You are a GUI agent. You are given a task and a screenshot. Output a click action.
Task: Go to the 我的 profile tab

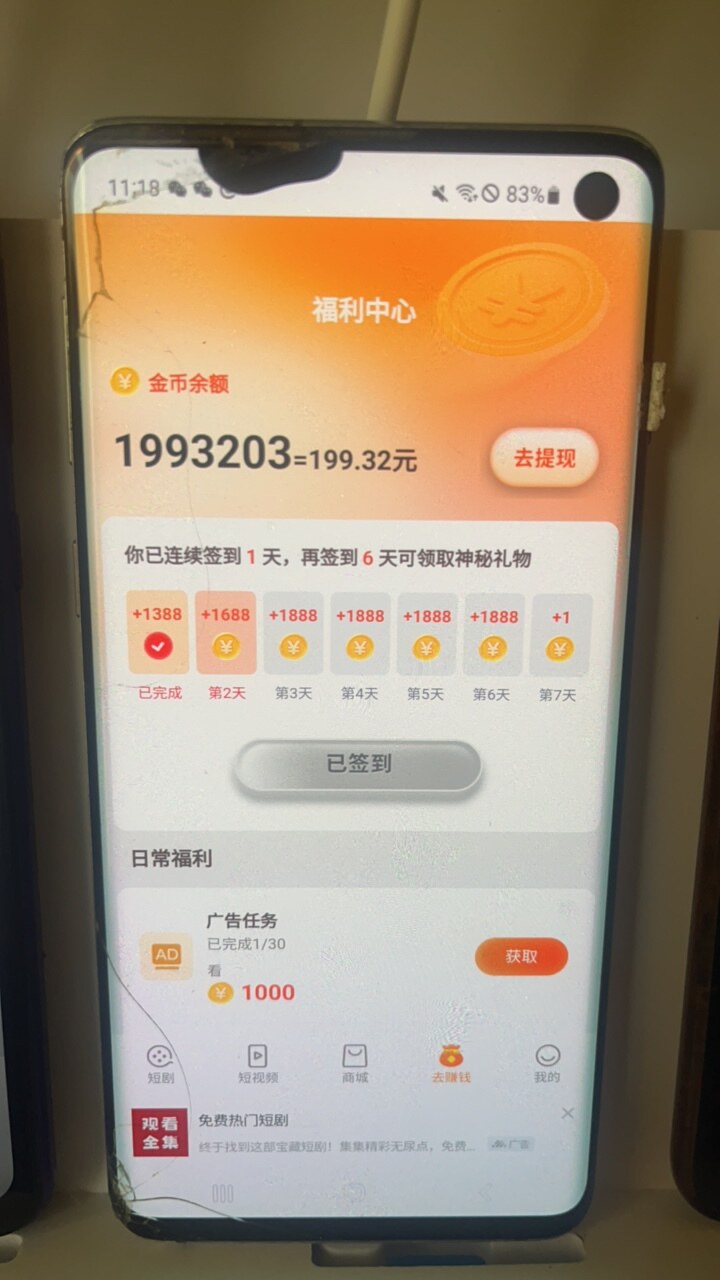pos(547,1064)
